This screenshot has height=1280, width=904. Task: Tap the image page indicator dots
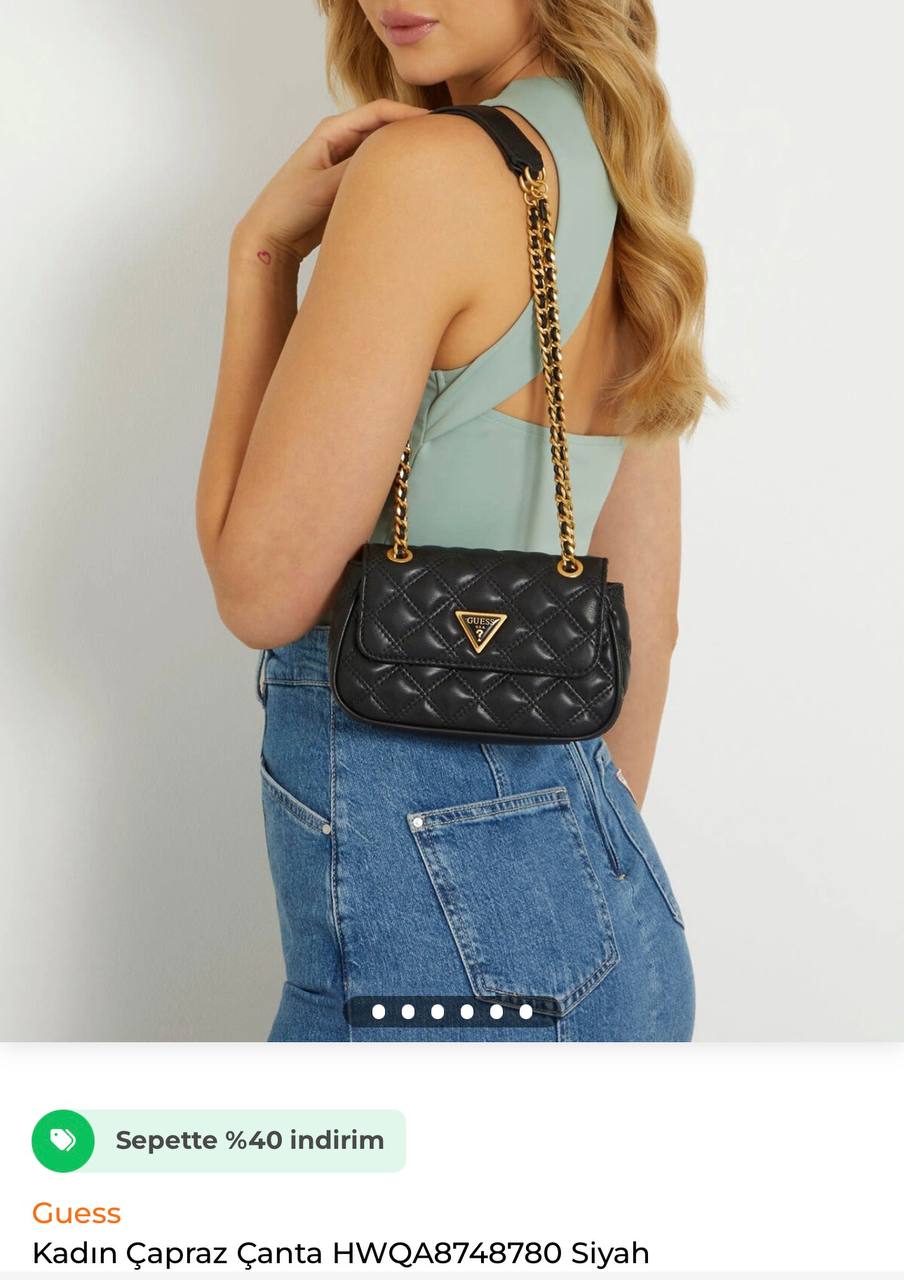coord(452,1011)
